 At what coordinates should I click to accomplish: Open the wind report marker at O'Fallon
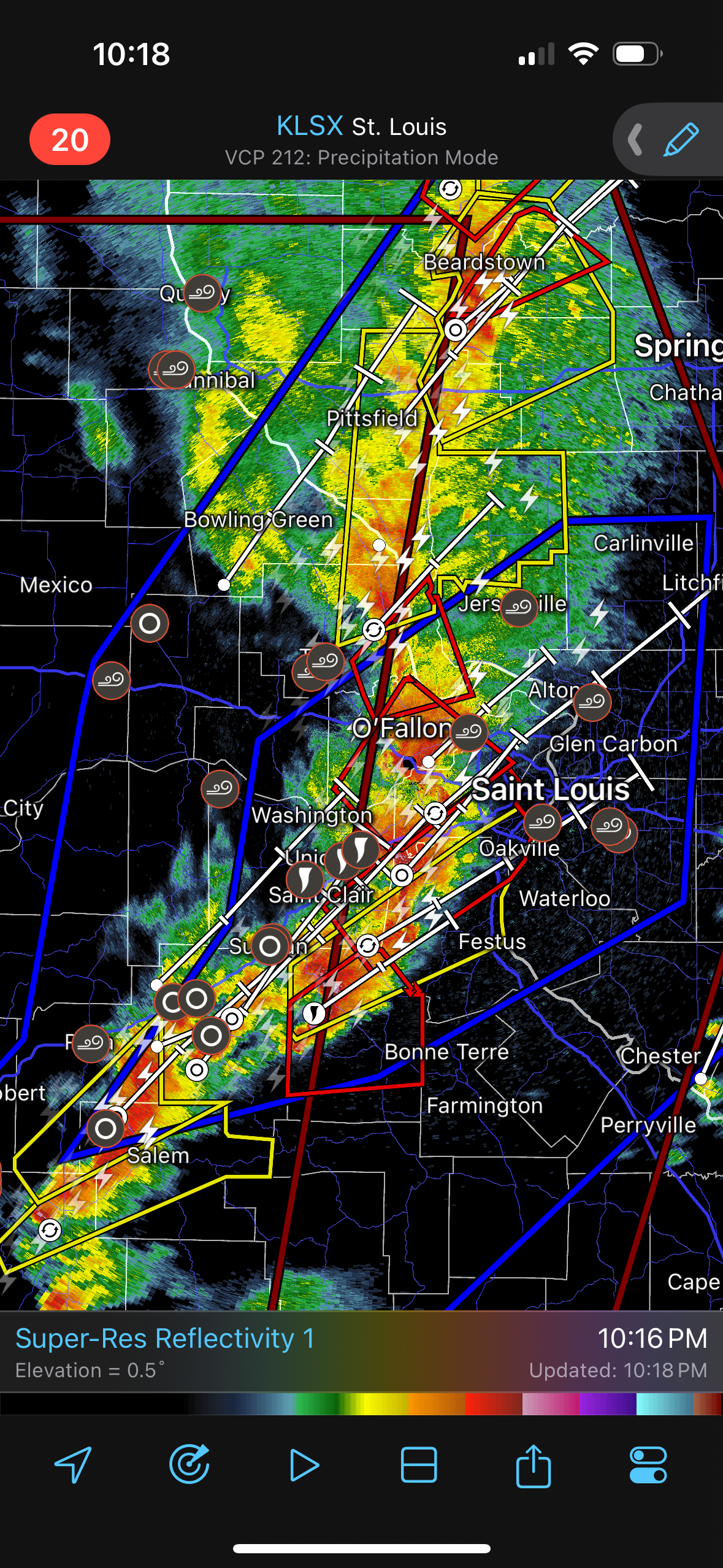point(469,732)
